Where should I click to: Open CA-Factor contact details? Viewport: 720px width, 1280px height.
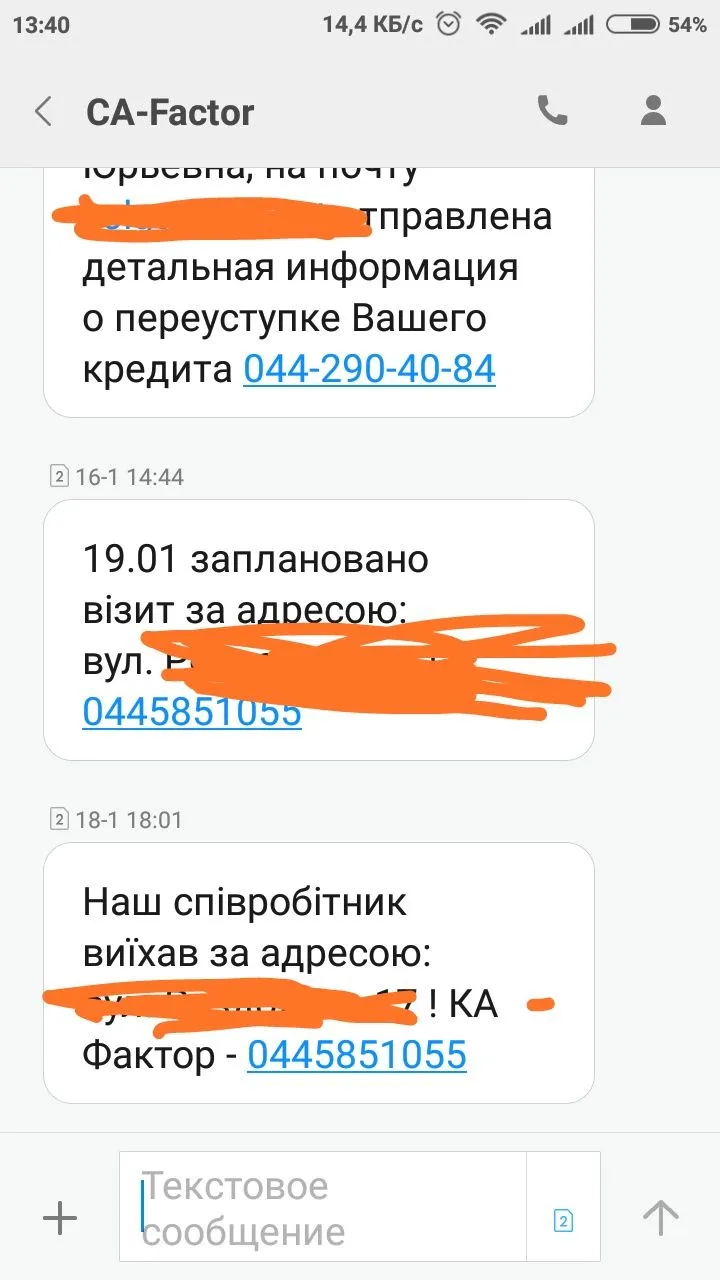coord(653,111)
